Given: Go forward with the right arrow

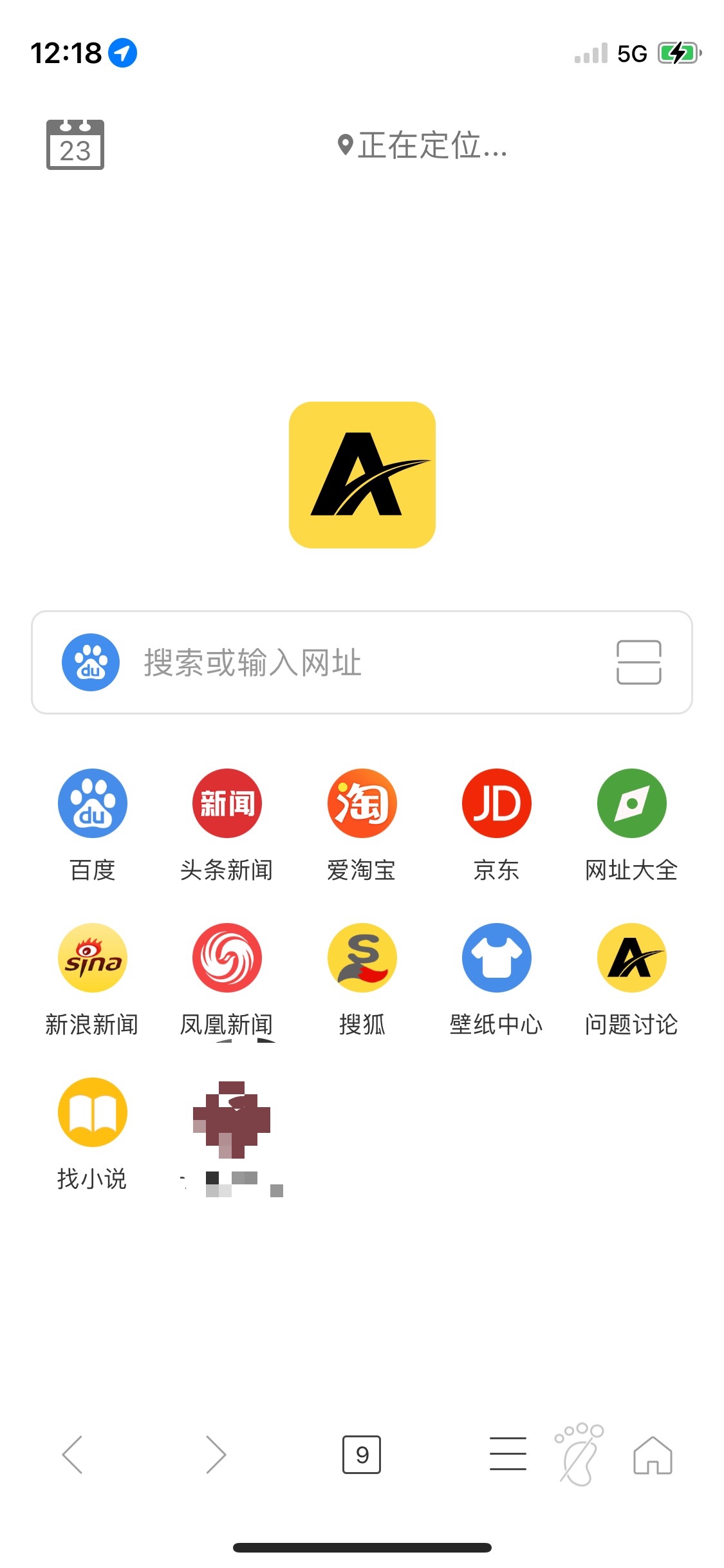Looking at the screenshot, I should tap(216, 1455).
